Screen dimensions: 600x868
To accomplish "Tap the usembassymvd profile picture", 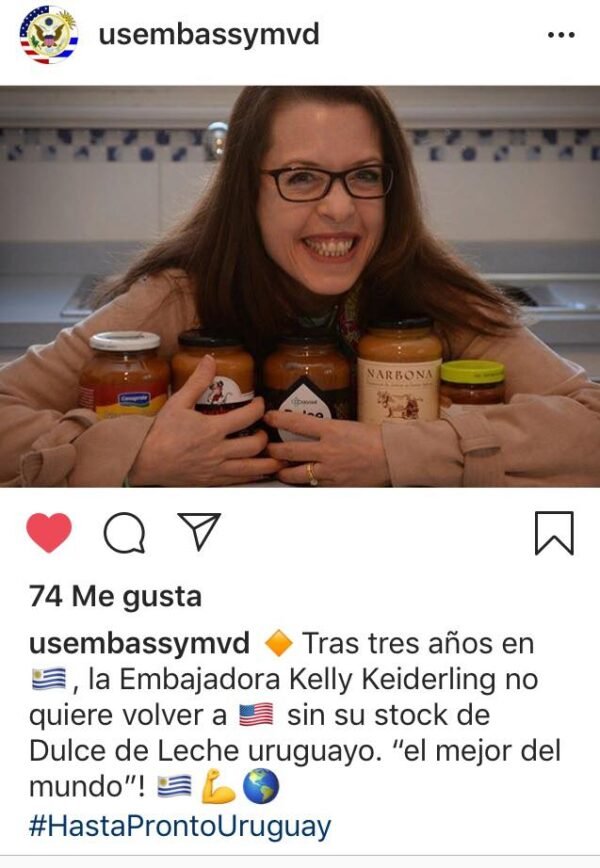I will [48, 34].
